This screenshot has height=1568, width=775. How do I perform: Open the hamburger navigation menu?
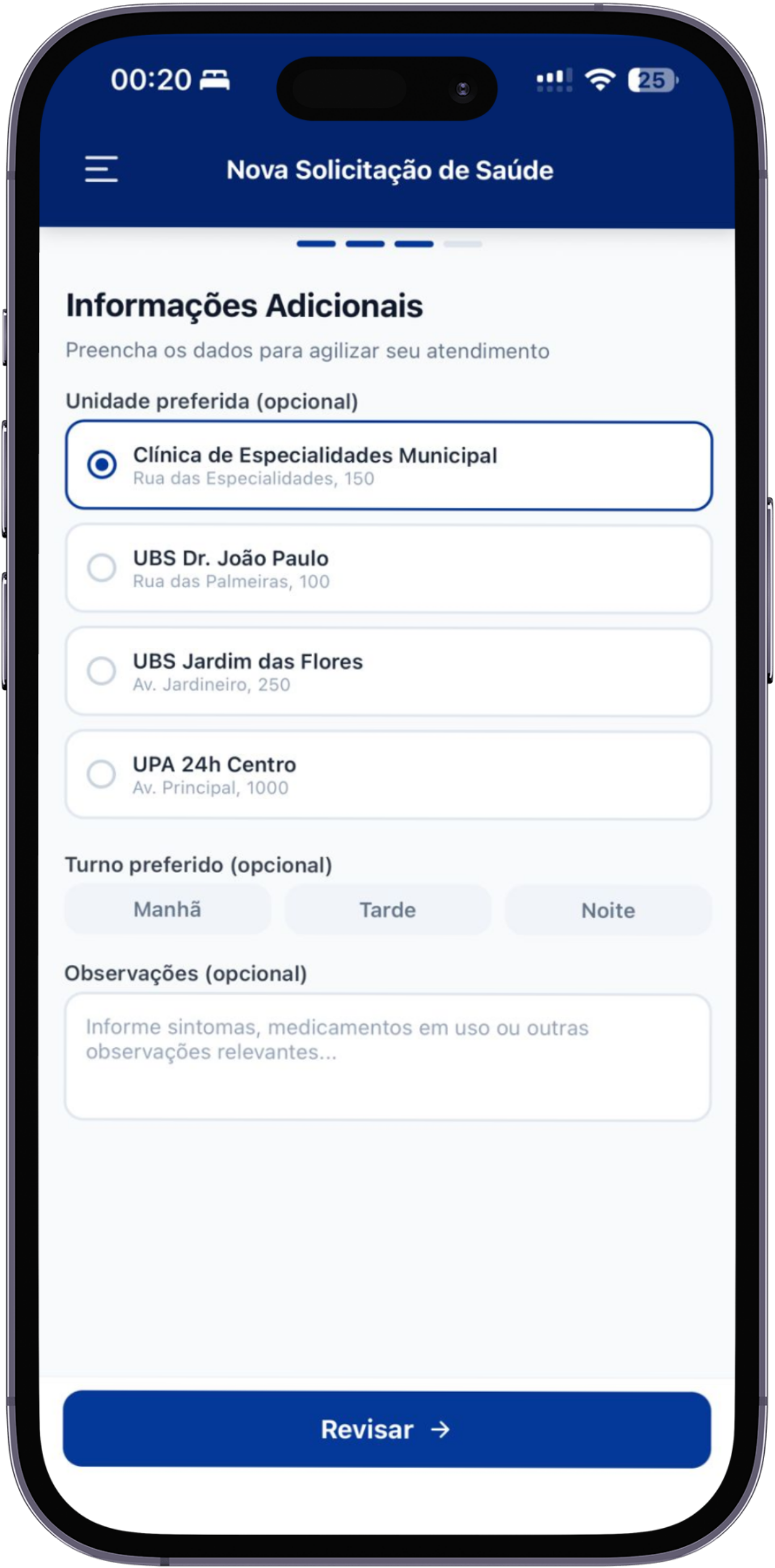click(x=100, y=170)
